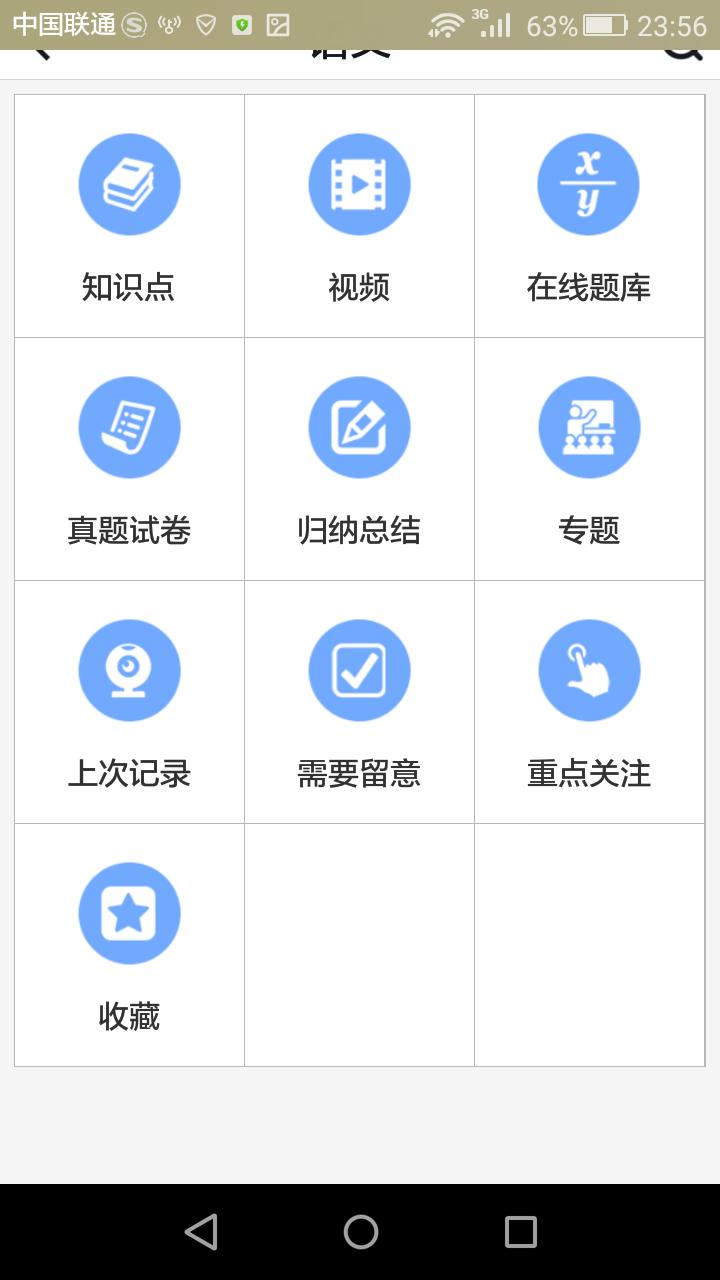Tap the 重点关注 finger-tap icon

589,670
